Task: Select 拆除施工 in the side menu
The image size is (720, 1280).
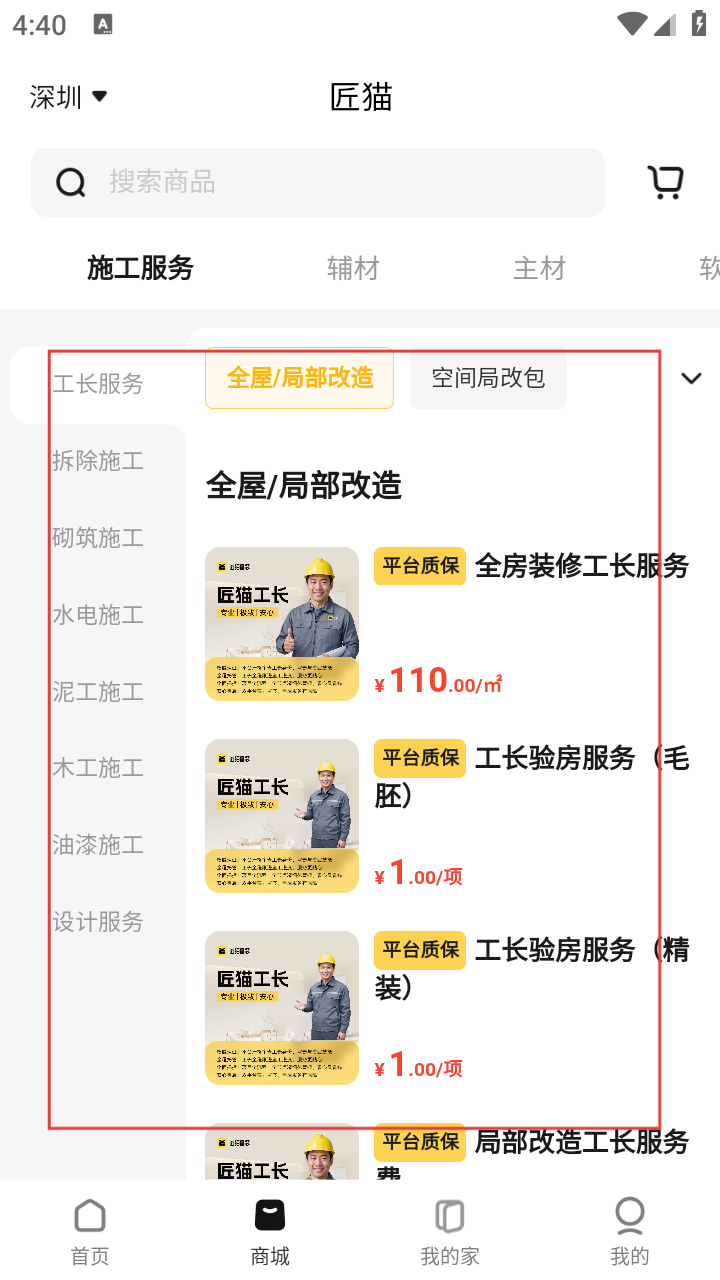Action: (98, 461)
